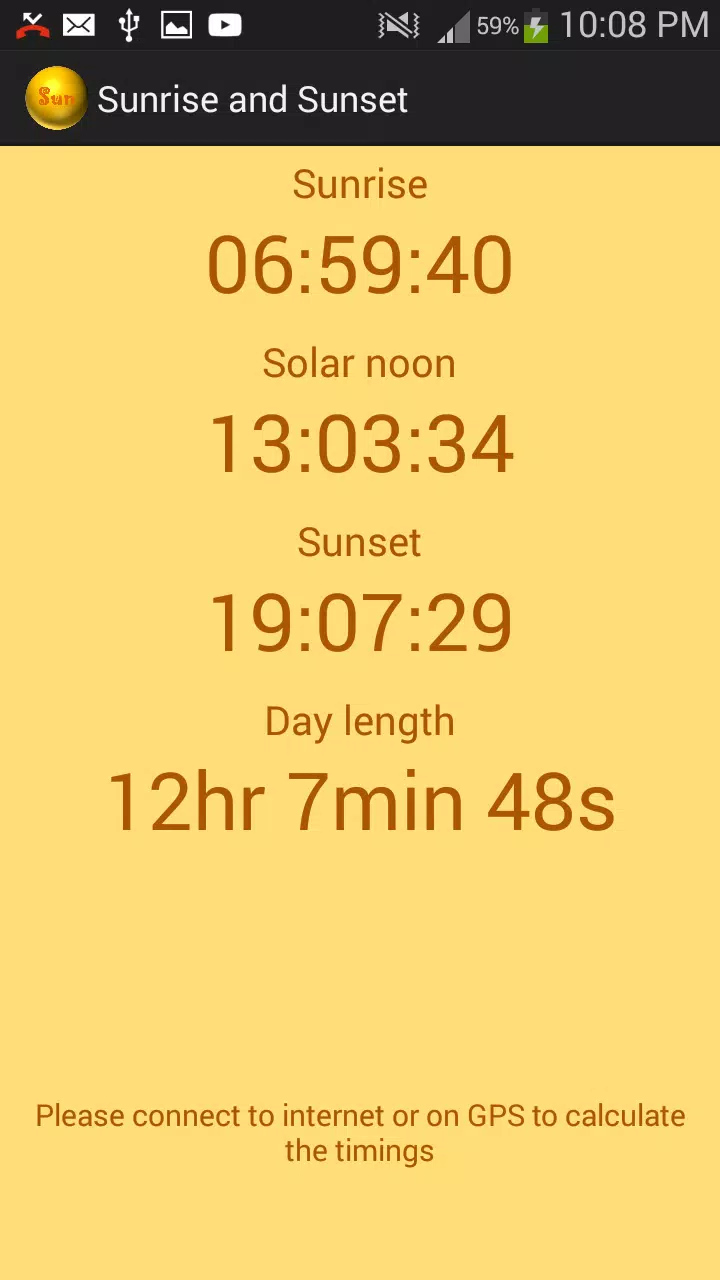This screenshot has width=720, height=1280.
Task: Select the Solar noon heading
Action: [x=359, y=362]
